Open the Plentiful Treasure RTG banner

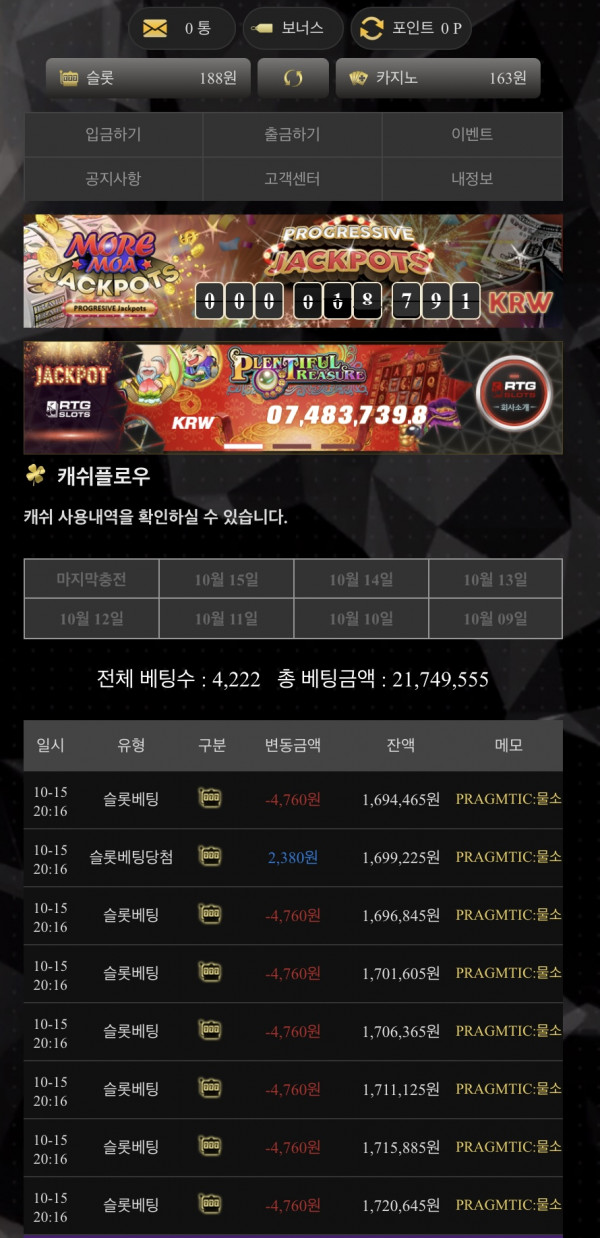(293, 397)
